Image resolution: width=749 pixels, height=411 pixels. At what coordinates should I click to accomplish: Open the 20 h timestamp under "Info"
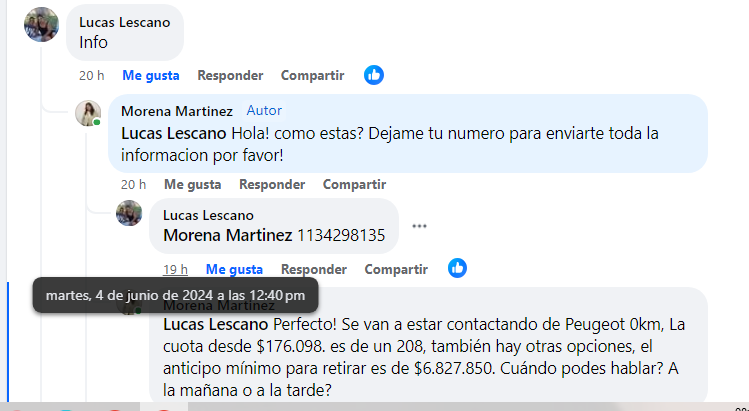coord(92,75)
